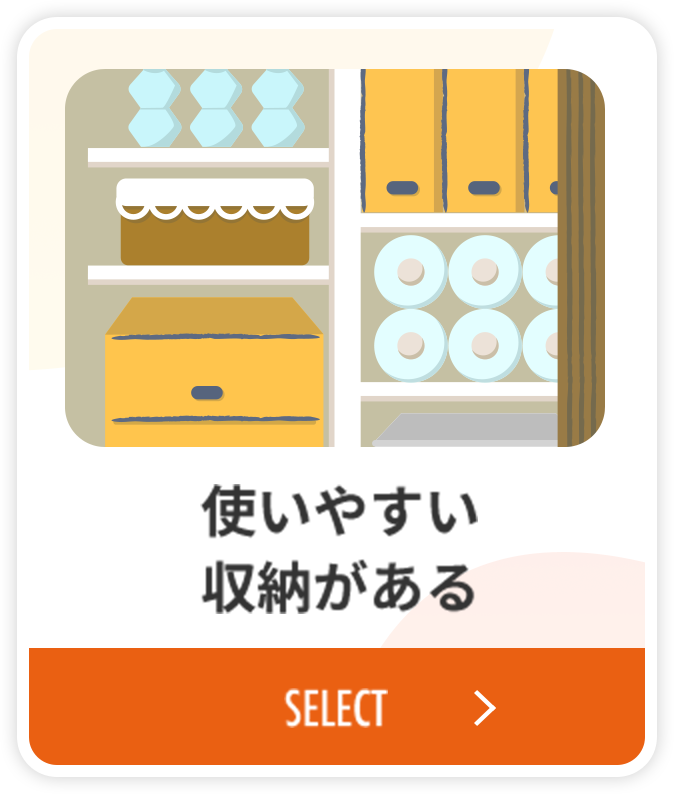Tap the orange SELECT button

click(337, 707)
